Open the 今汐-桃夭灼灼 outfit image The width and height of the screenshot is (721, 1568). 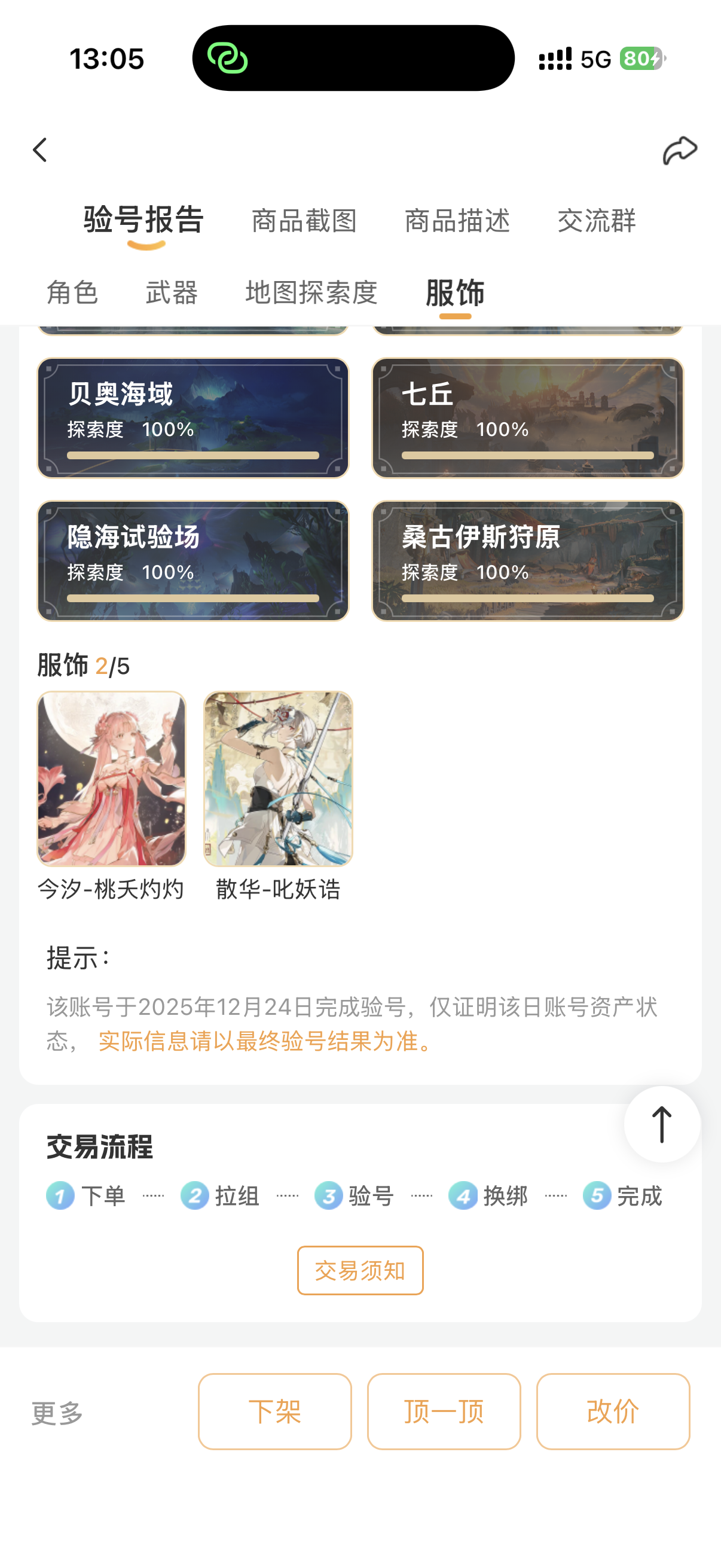111,778
